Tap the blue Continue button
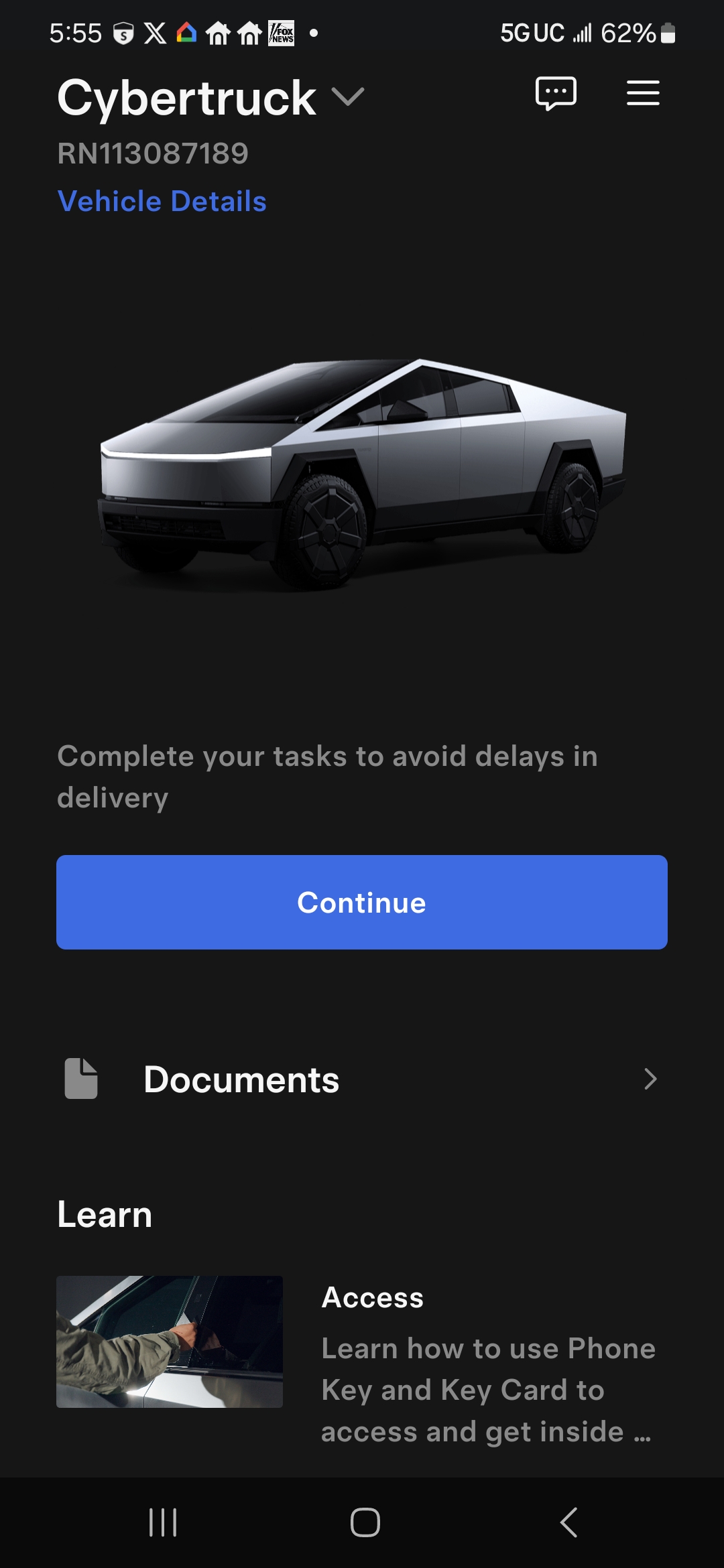Image resolution: width=724 pixels, height=1568 pixels. tap(362, 902)
